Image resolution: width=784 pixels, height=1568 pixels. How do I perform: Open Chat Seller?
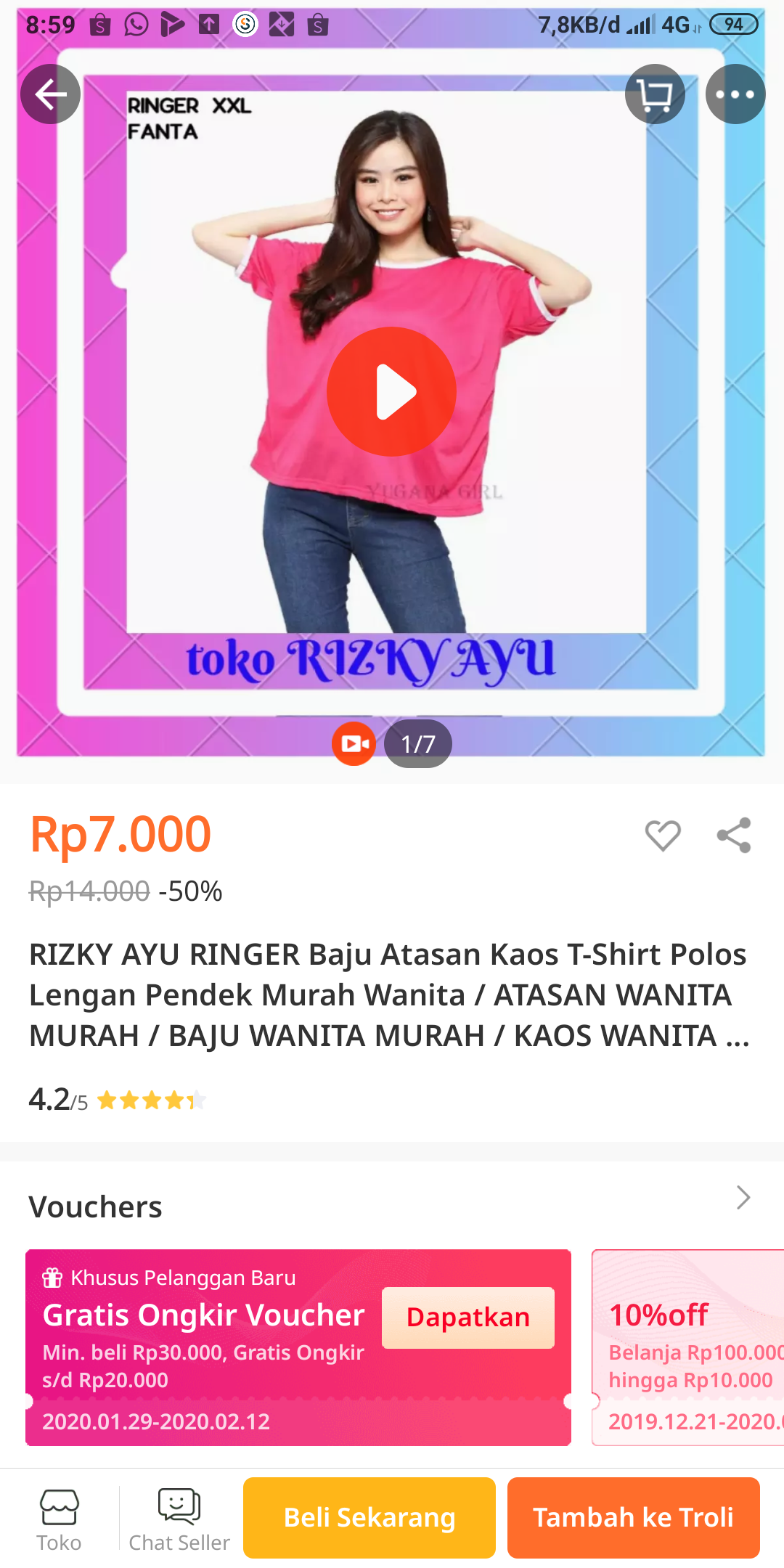click(179, 1520)
